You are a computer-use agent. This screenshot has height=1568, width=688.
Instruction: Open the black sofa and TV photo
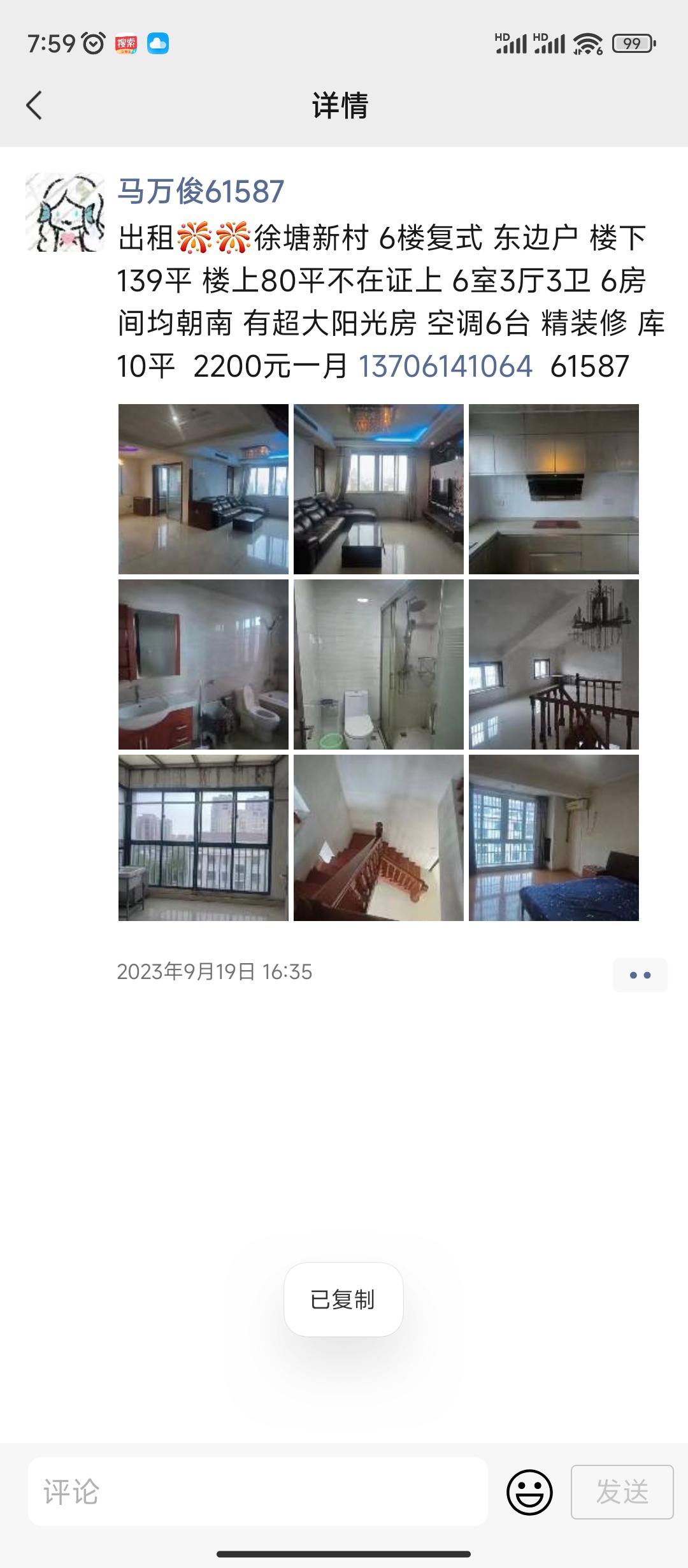378,489
